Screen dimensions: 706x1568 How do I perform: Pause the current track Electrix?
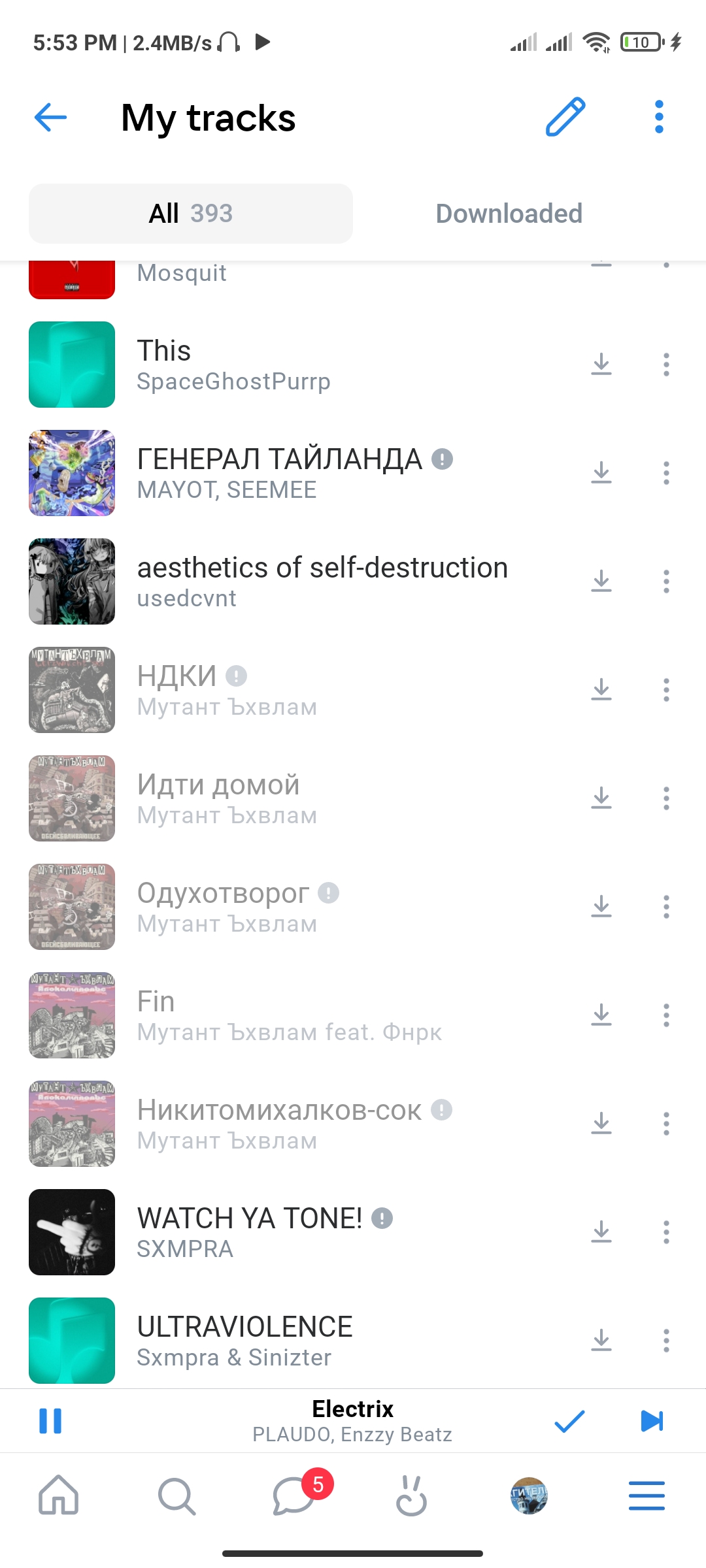(x=50, y=1421)
